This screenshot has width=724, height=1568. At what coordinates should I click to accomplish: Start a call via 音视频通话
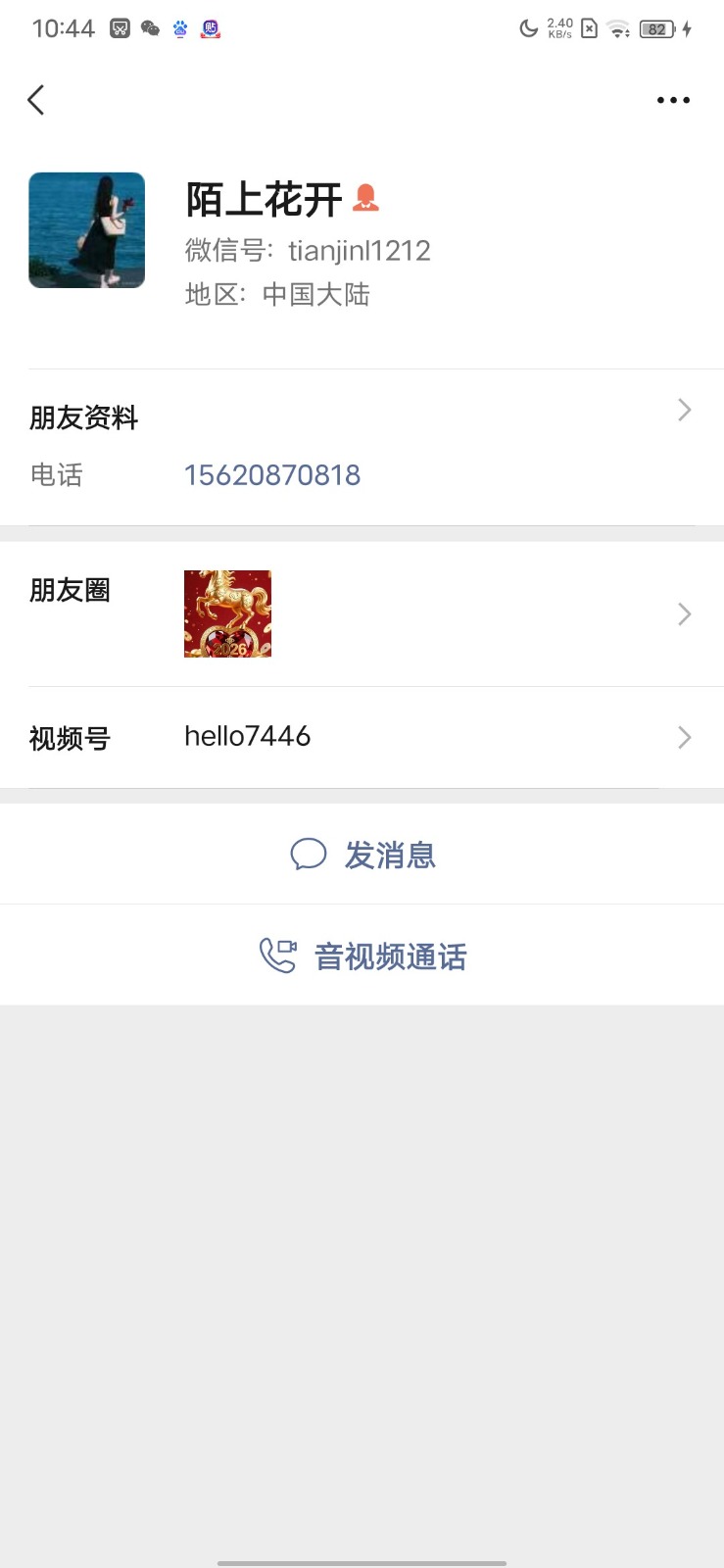click(362, 955)
